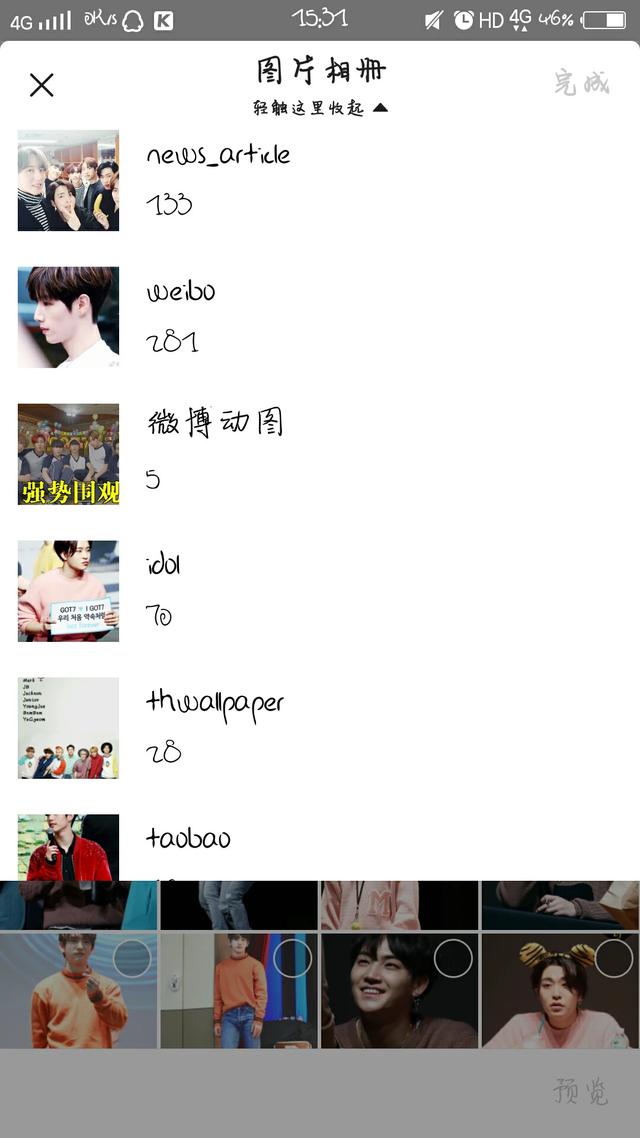Viewport: 640px width, 1138px height.
Task: Tap 预览 to preview selected photos
Action: (580, 1091)
